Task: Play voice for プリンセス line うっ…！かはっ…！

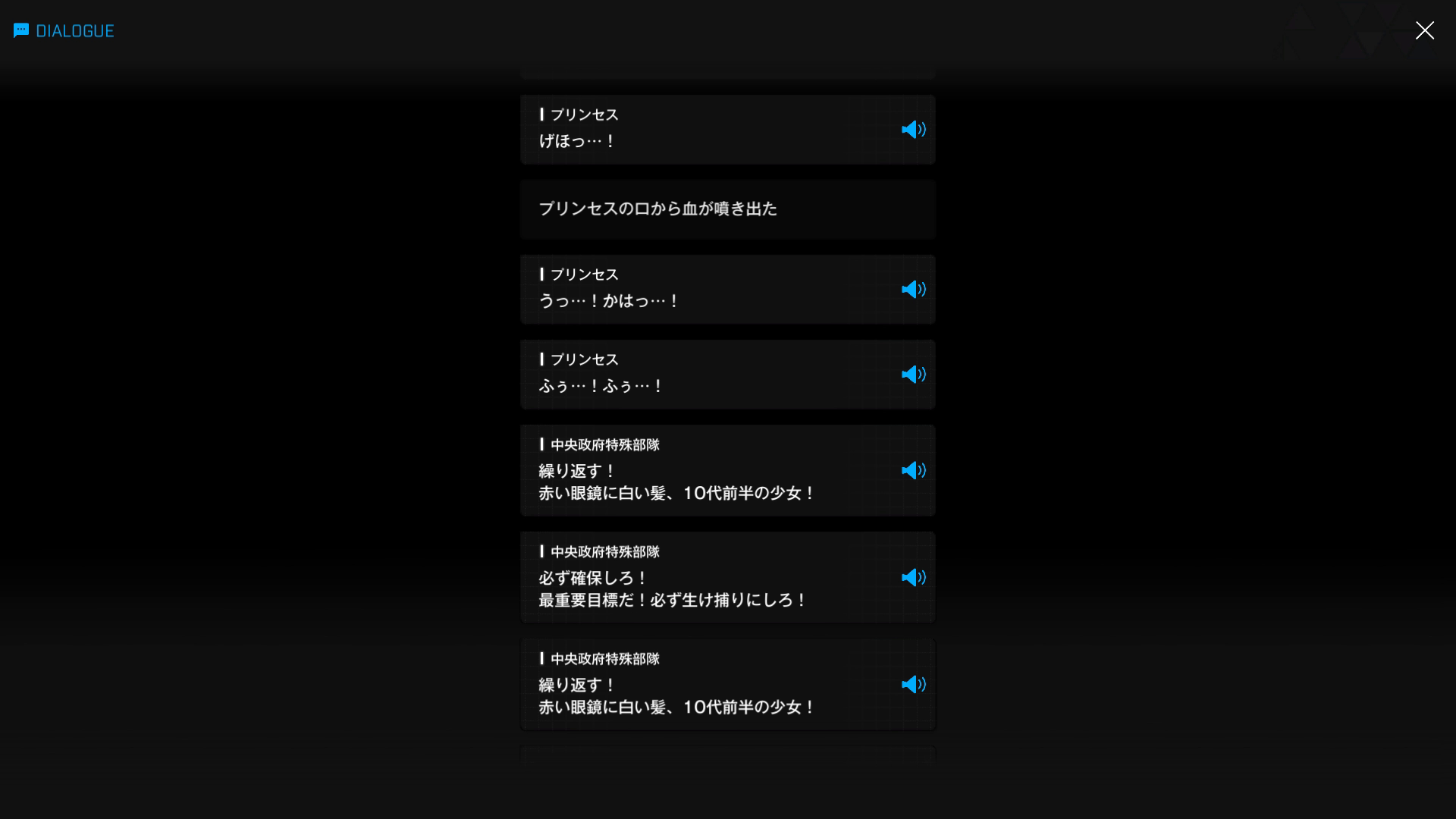Action: pyautogui.click(x=913, y=290)
